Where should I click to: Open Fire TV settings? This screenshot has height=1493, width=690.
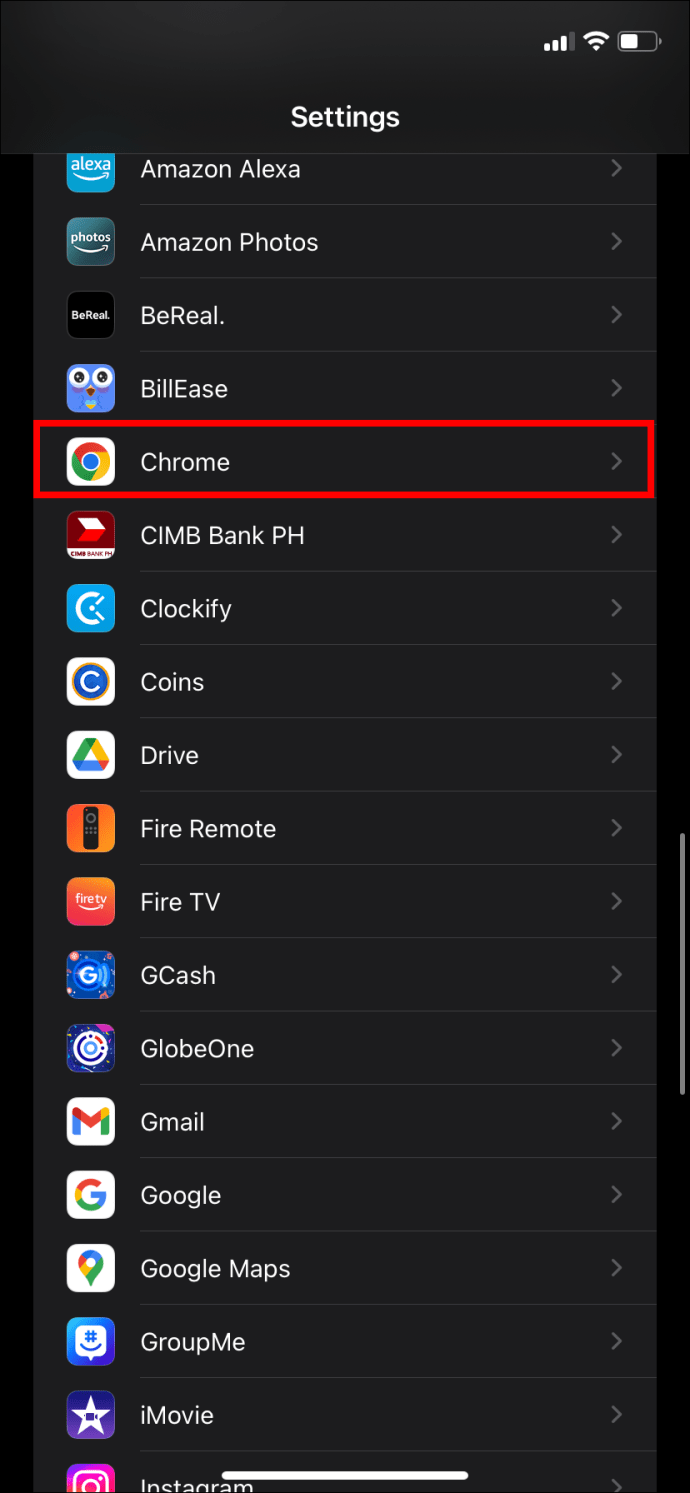pyautogui.click(x=344, y=901)
